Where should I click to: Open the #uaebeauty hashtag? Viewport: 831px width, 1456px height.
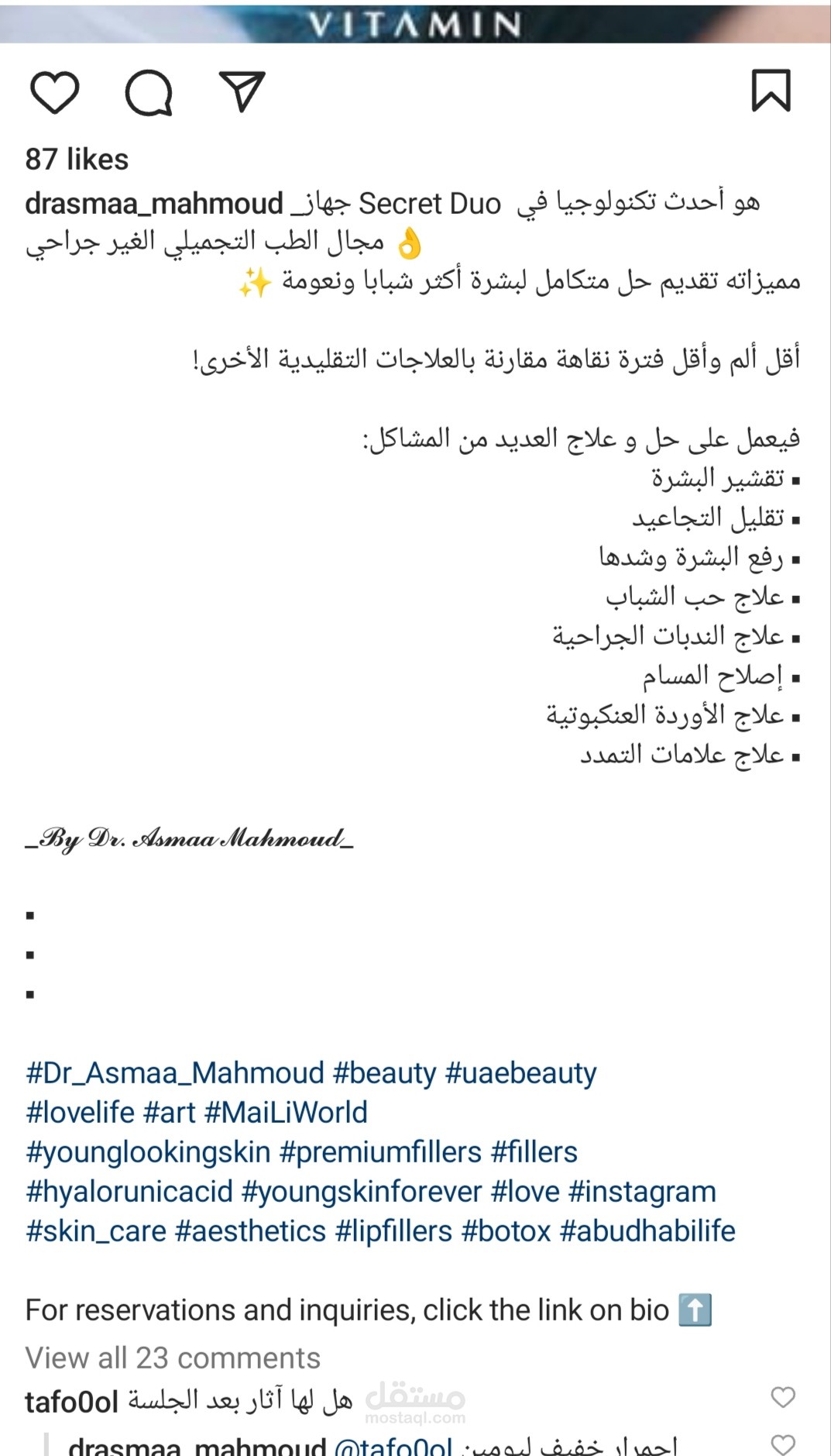[520, 1073]
